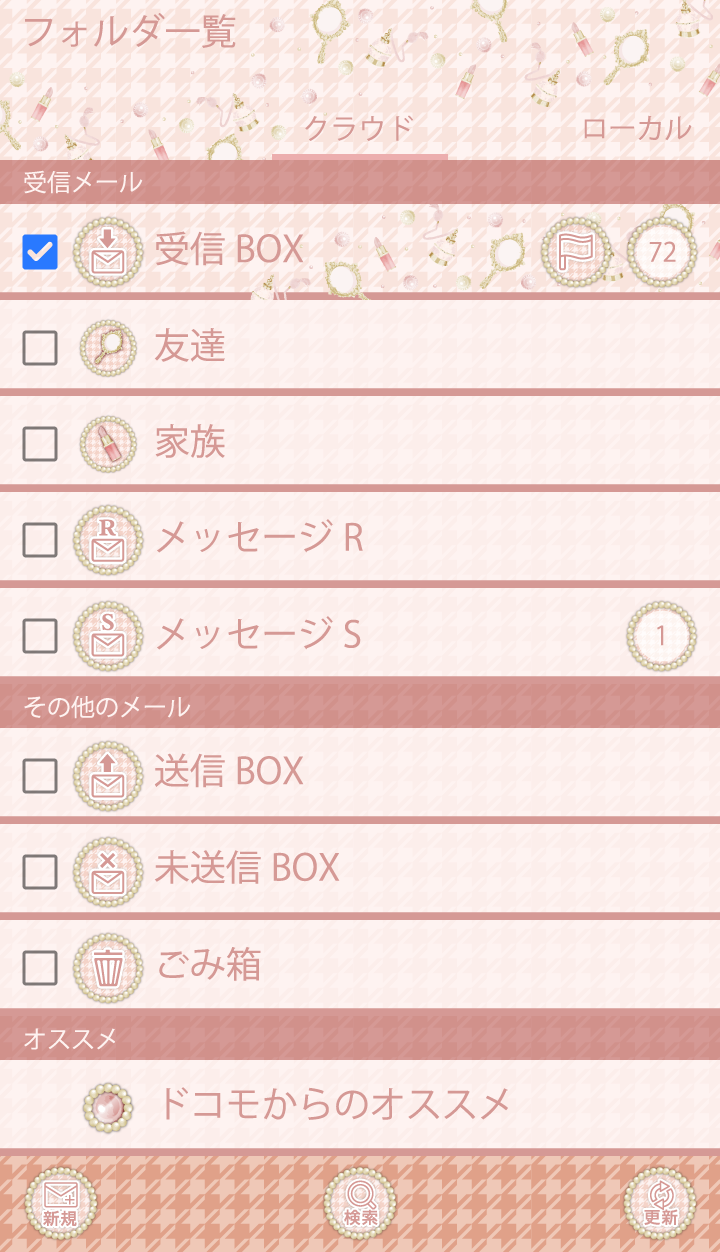Refresh folders with 更新 button
Screen dimensions: 720x1252
[x=660, y=1203]
